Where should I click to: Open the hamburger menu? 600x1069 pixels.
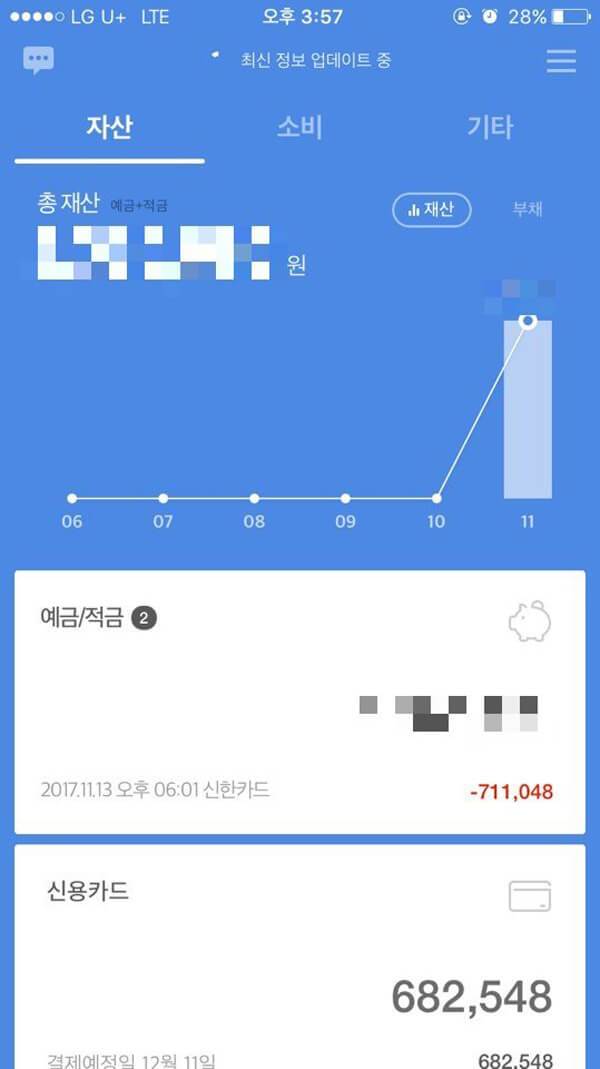pos(561,61)
